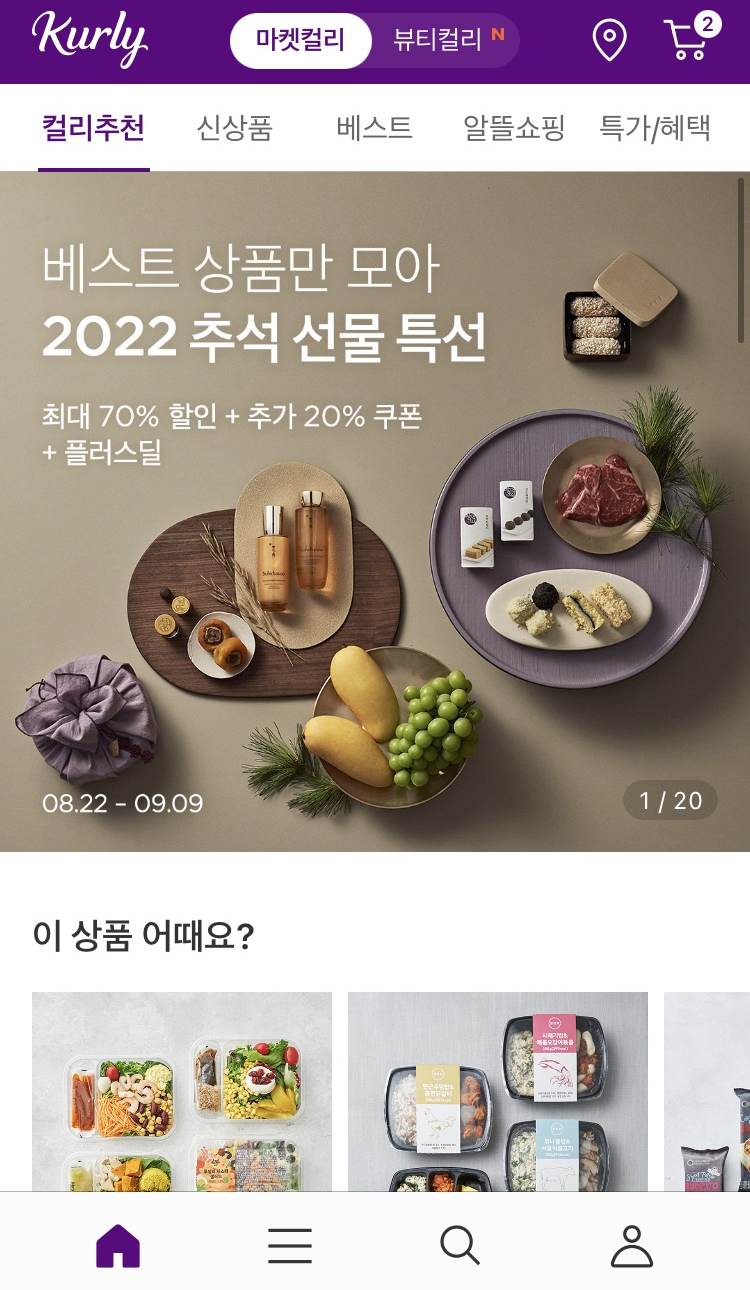Open the salad bowls product card
Screen dimensions: 750x1290
click(182, 1092)
